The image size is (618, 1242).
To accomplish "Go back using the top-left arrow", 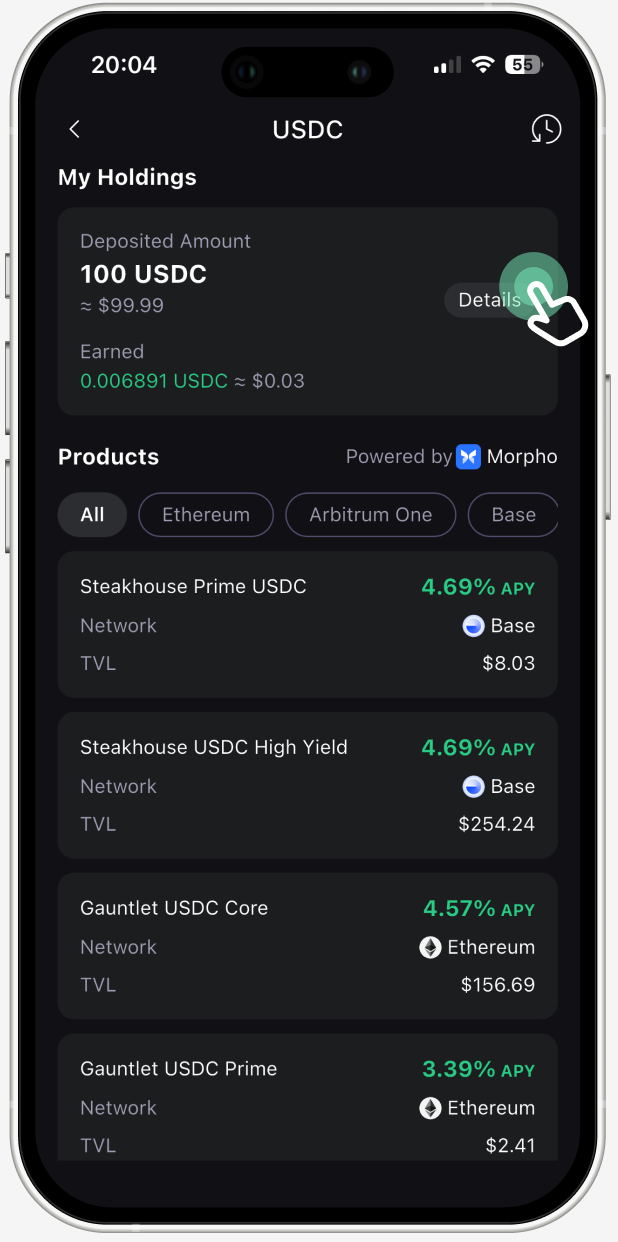I will click(74, 129).
